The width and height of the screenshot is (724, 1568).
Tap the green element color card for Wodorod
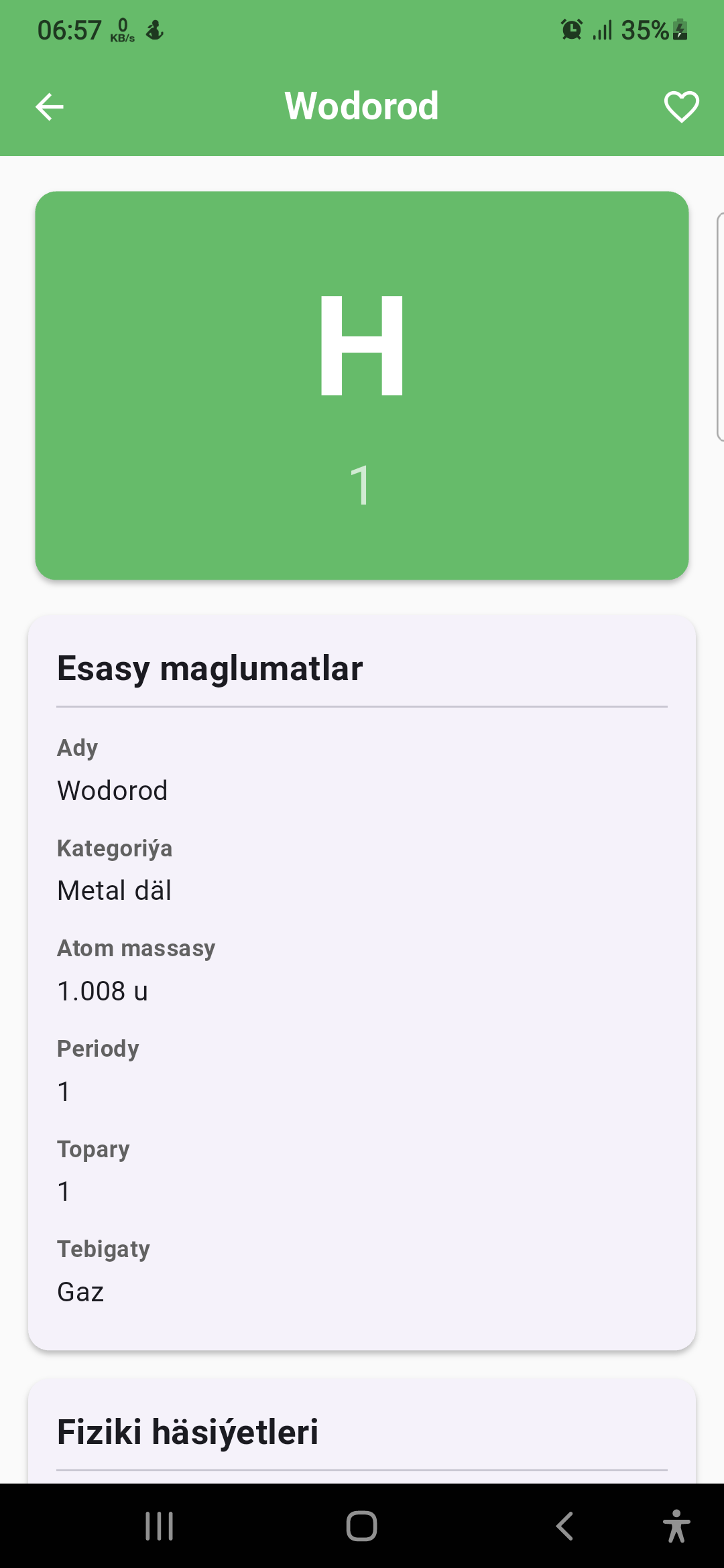tap(361, 385)
